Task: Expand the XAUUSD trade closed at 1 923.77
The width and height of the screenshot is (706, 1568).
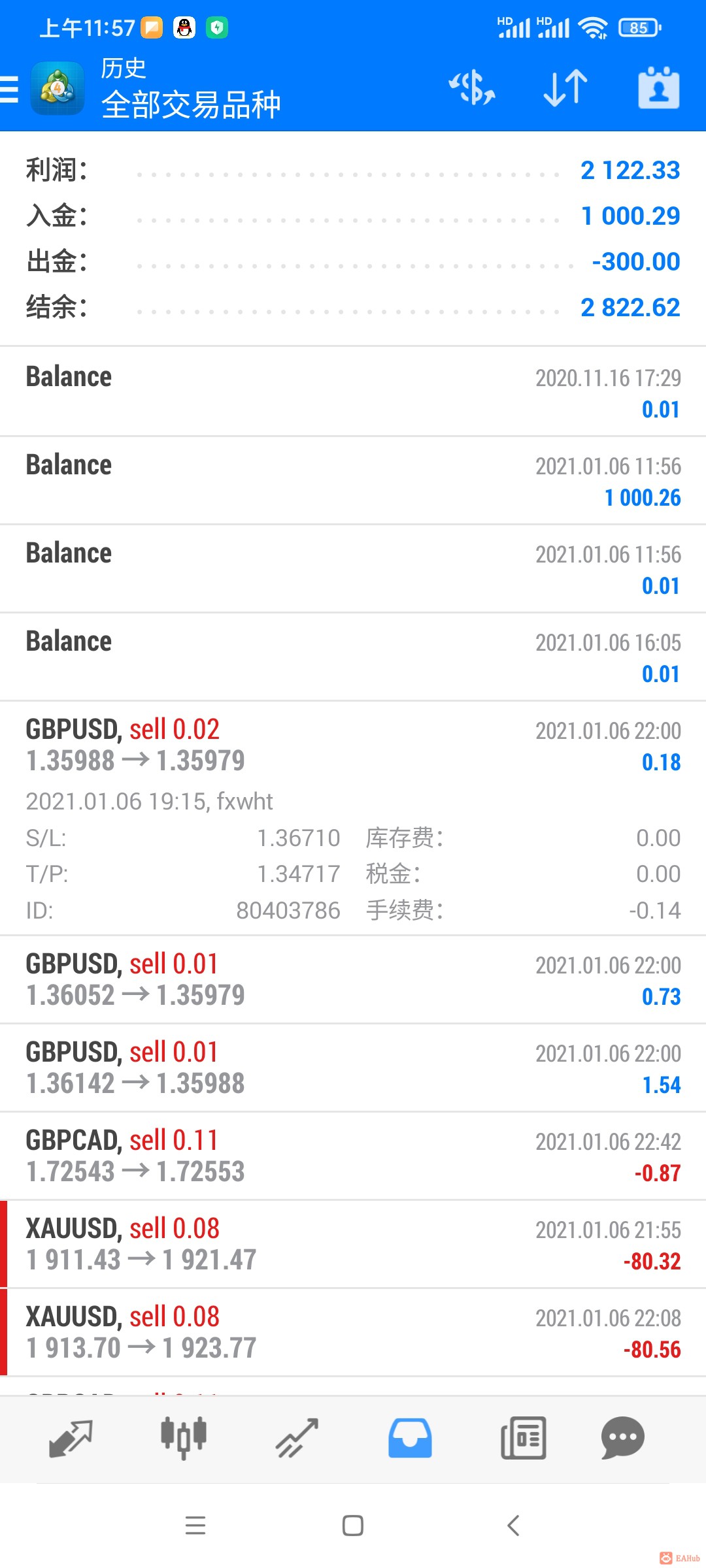Action: pos(353,1332)
